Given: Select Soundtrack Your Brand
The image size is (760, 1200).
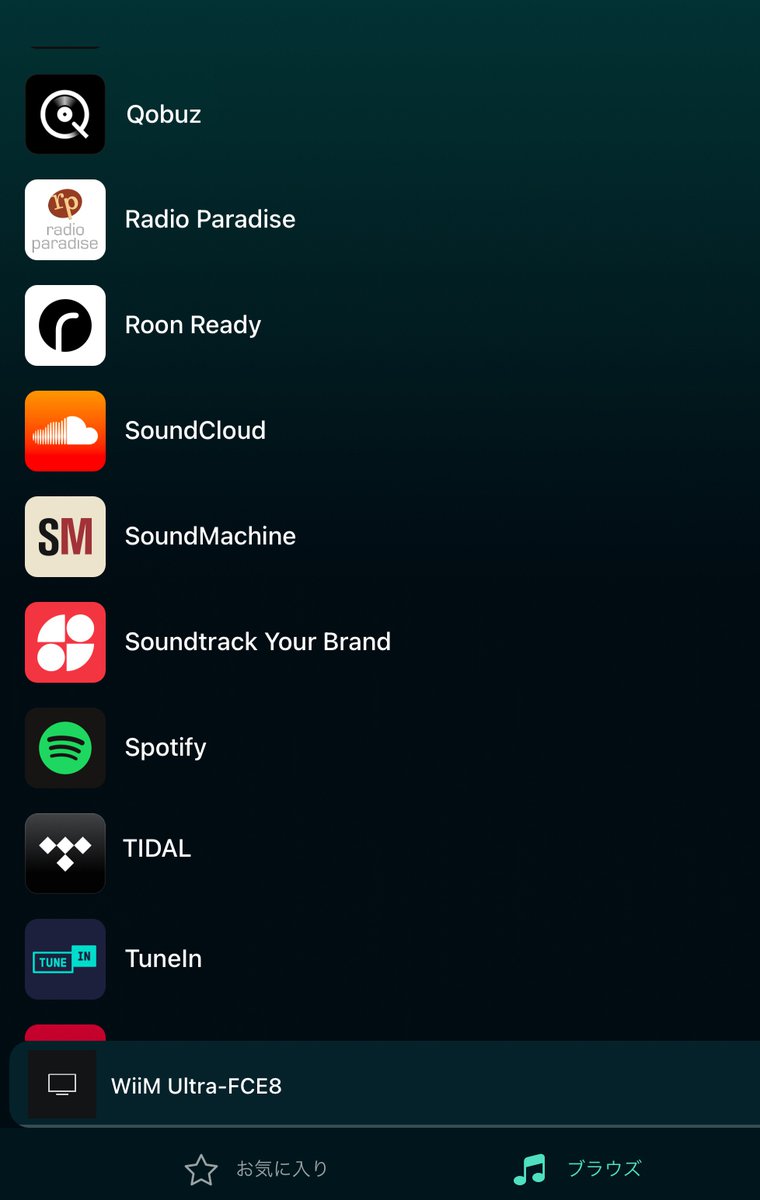Looking at the screenshot, I should (257, 642).
